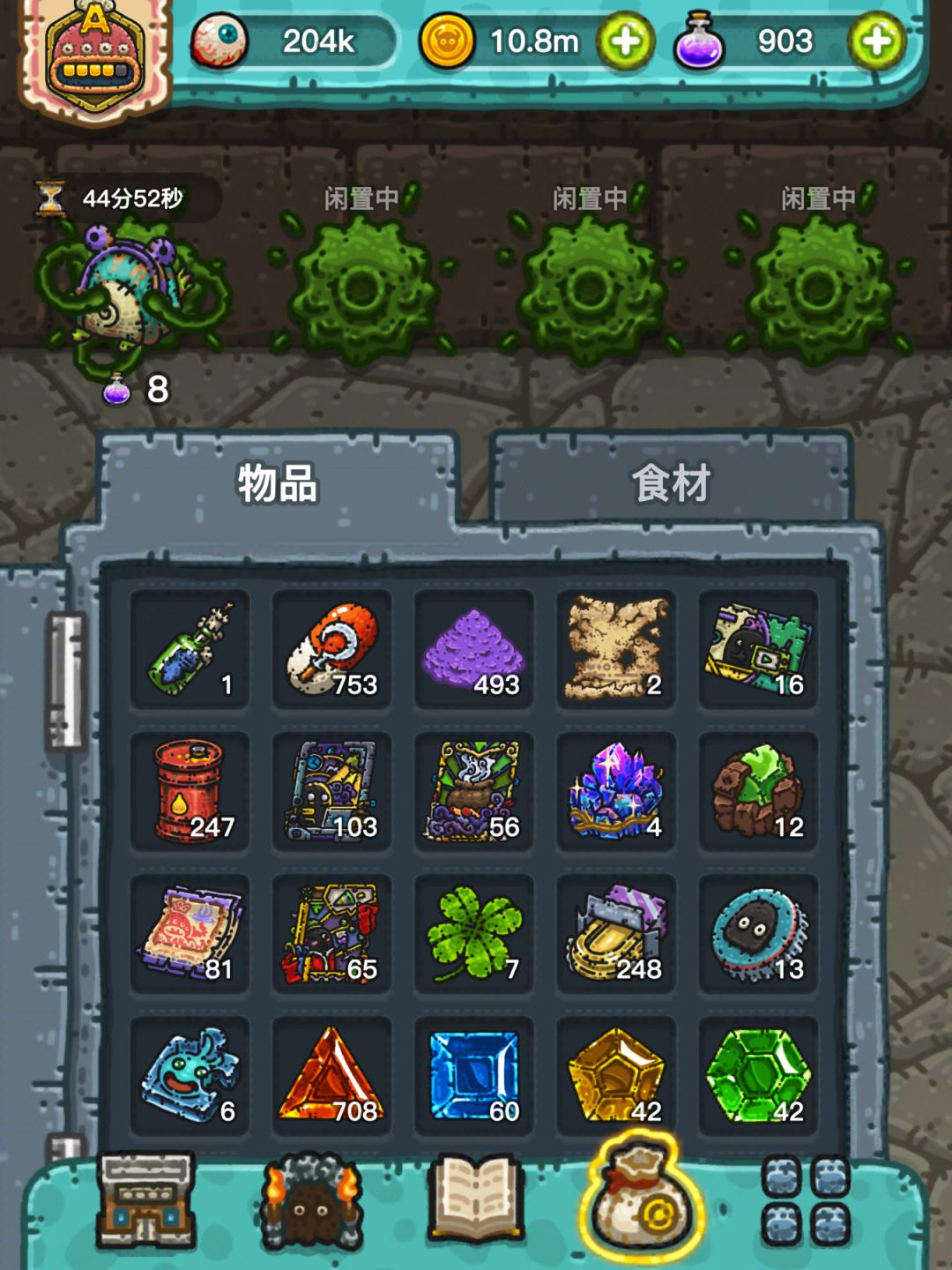Switch to the 食材 tab
The height and width of the screenshot is (1270, 952).
[x=672, y=482]
